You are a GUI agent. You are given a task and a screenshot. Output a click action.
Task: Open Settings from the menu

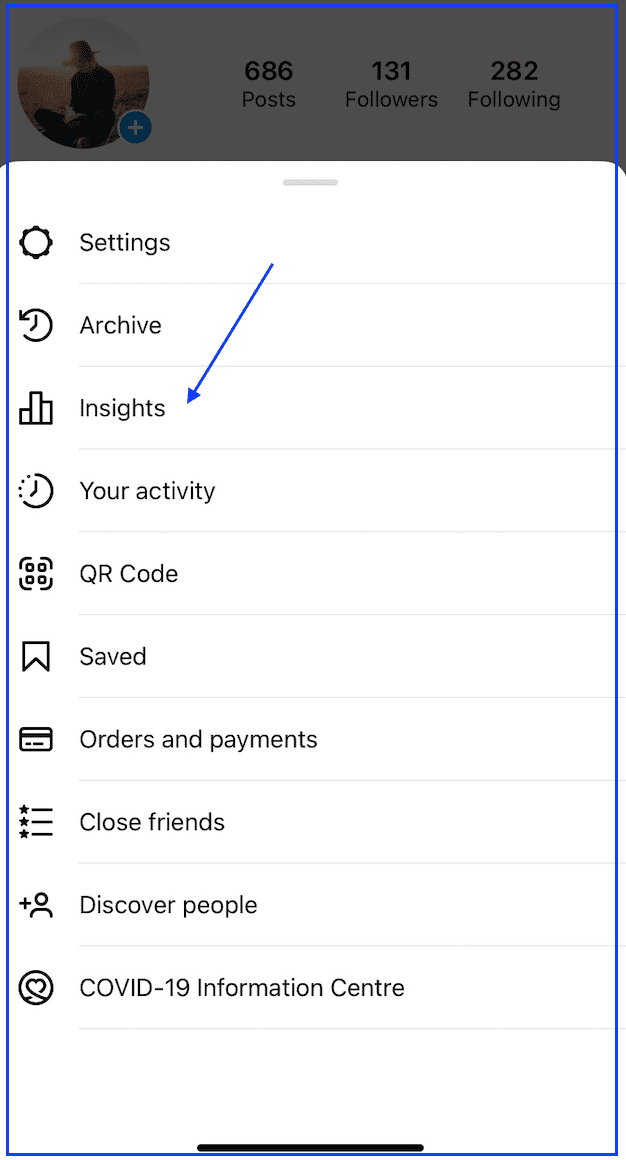point(313,243)
